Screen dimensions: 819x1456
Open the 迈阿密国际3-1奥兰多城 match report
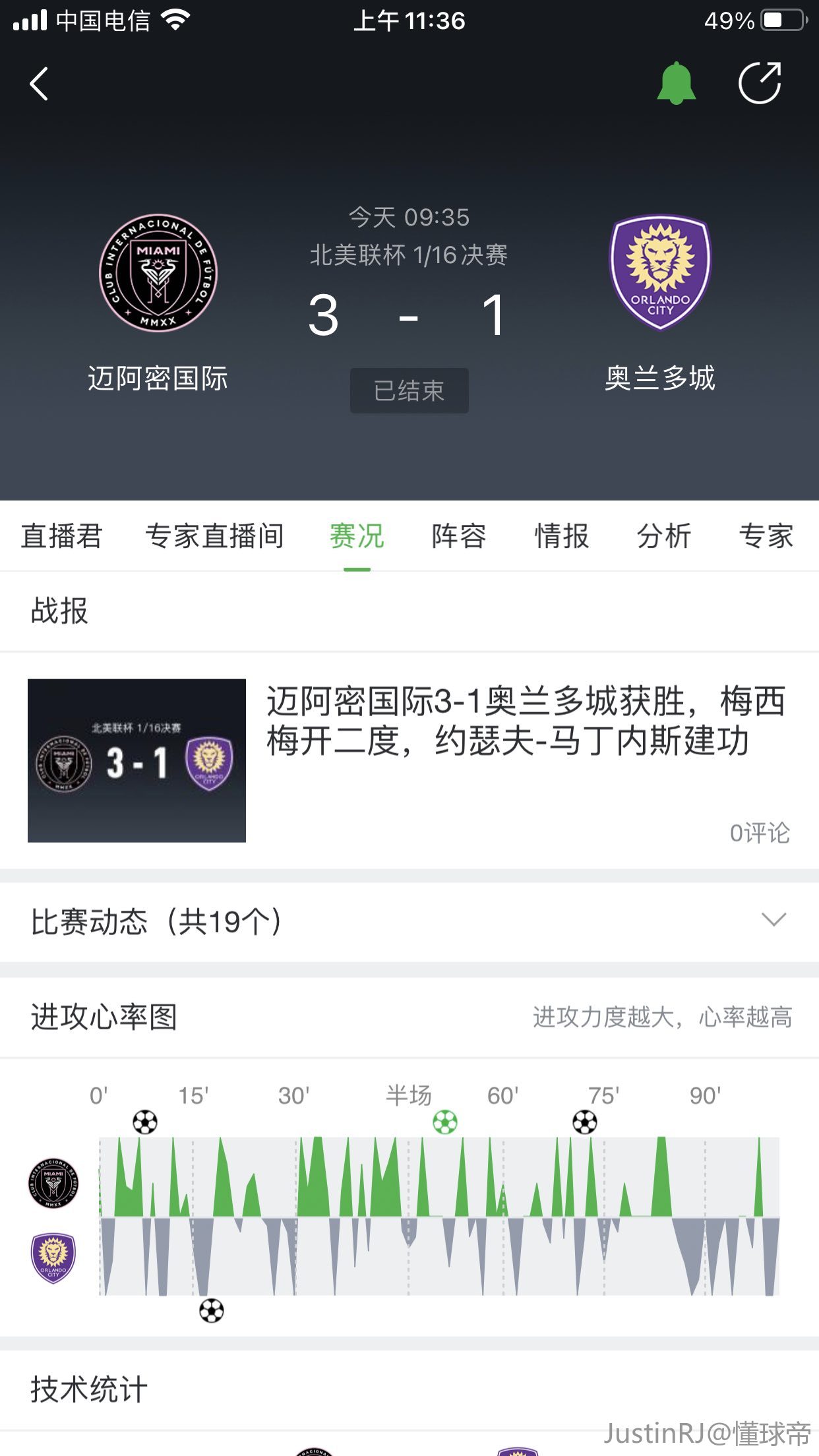point(409,760)
